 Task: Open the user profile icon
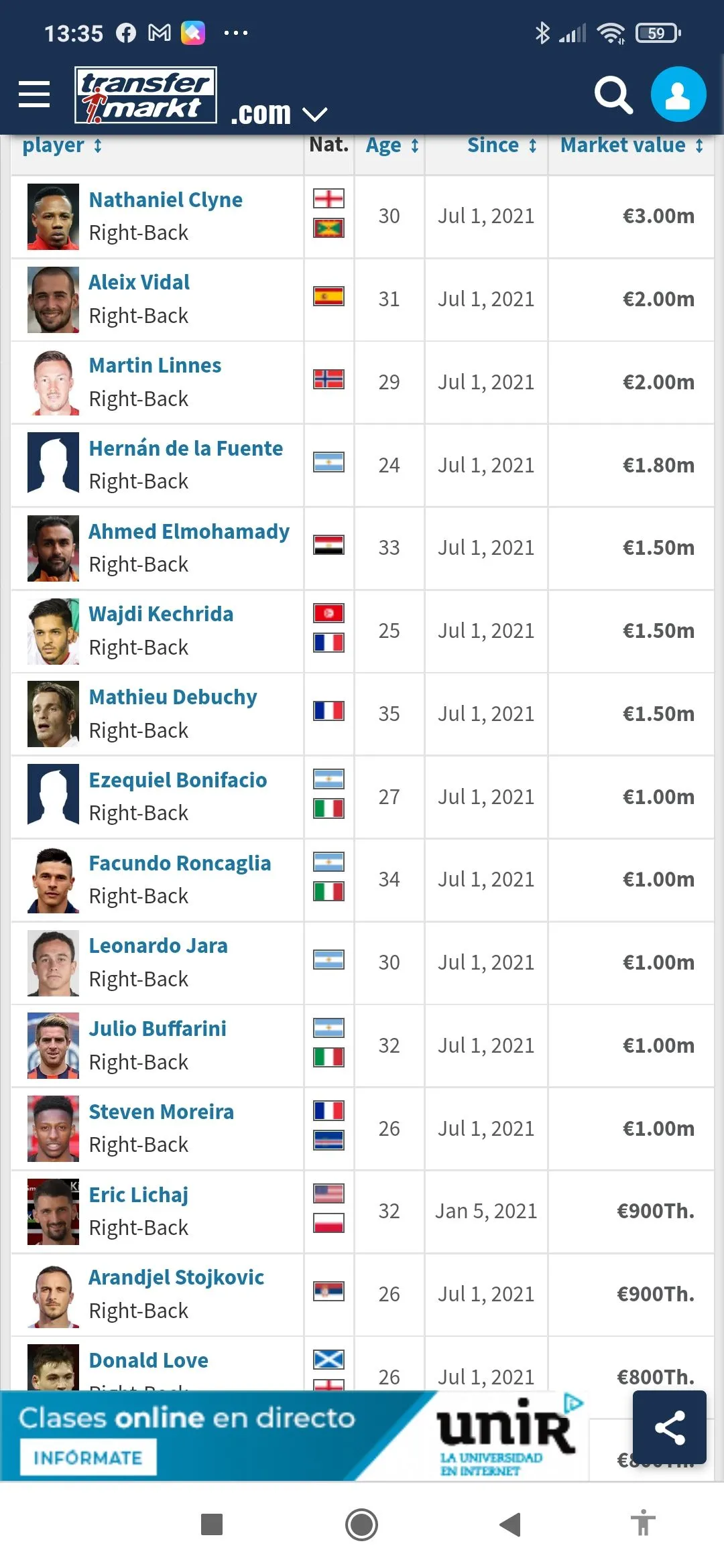point(678,94)
